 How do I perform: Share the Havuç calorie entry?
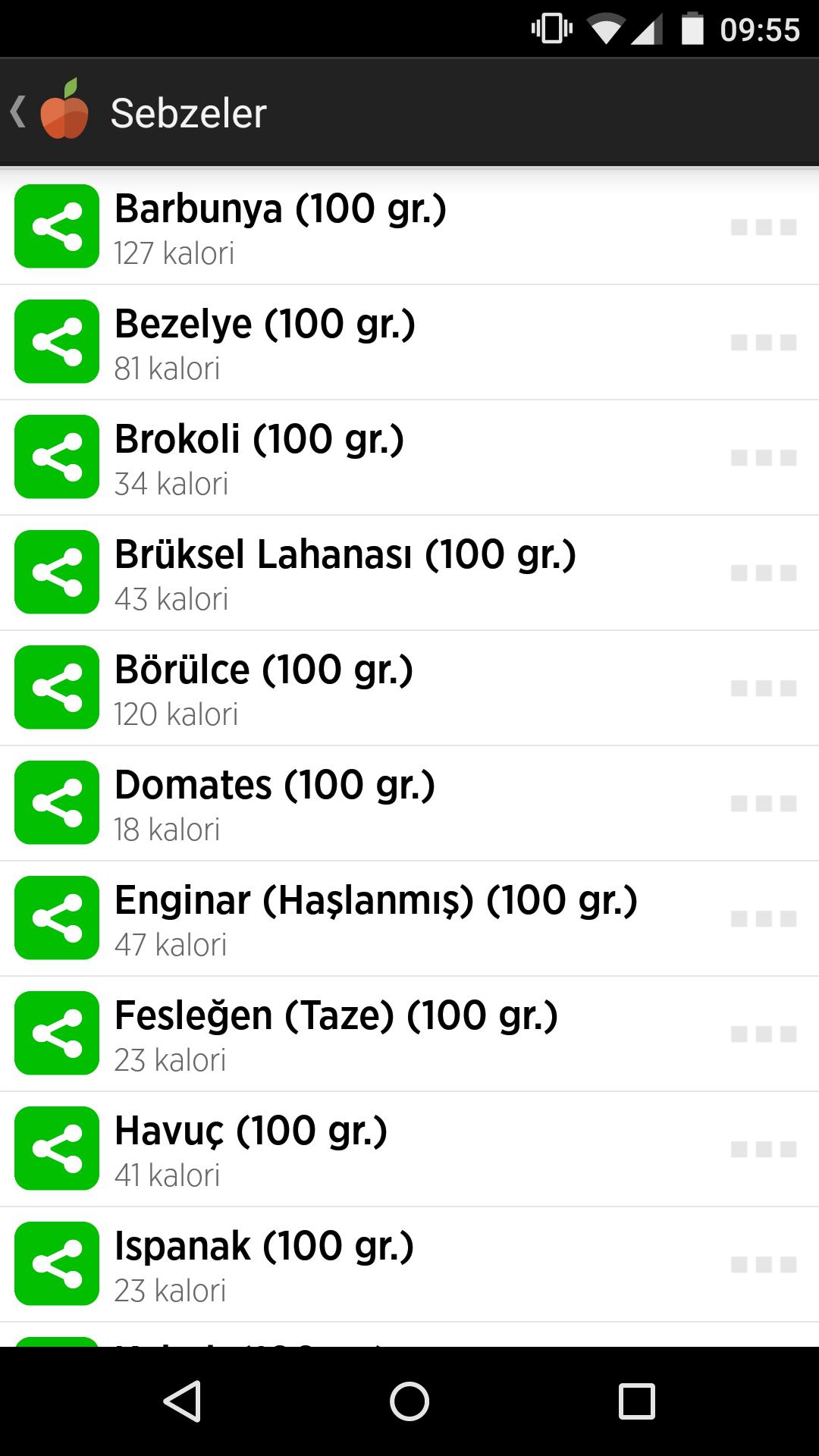point(57,1149)
